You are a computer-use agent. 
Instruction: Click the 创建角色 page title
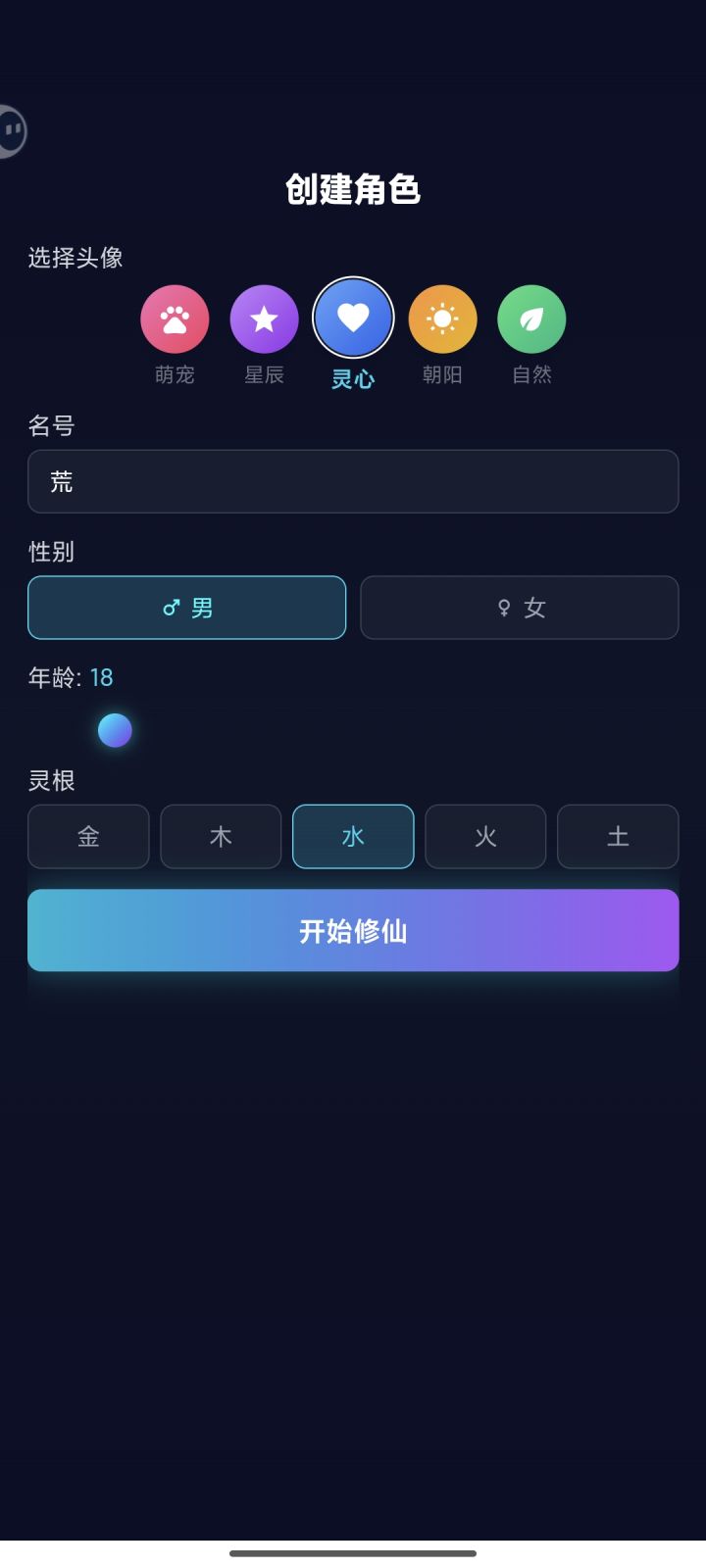353,192
